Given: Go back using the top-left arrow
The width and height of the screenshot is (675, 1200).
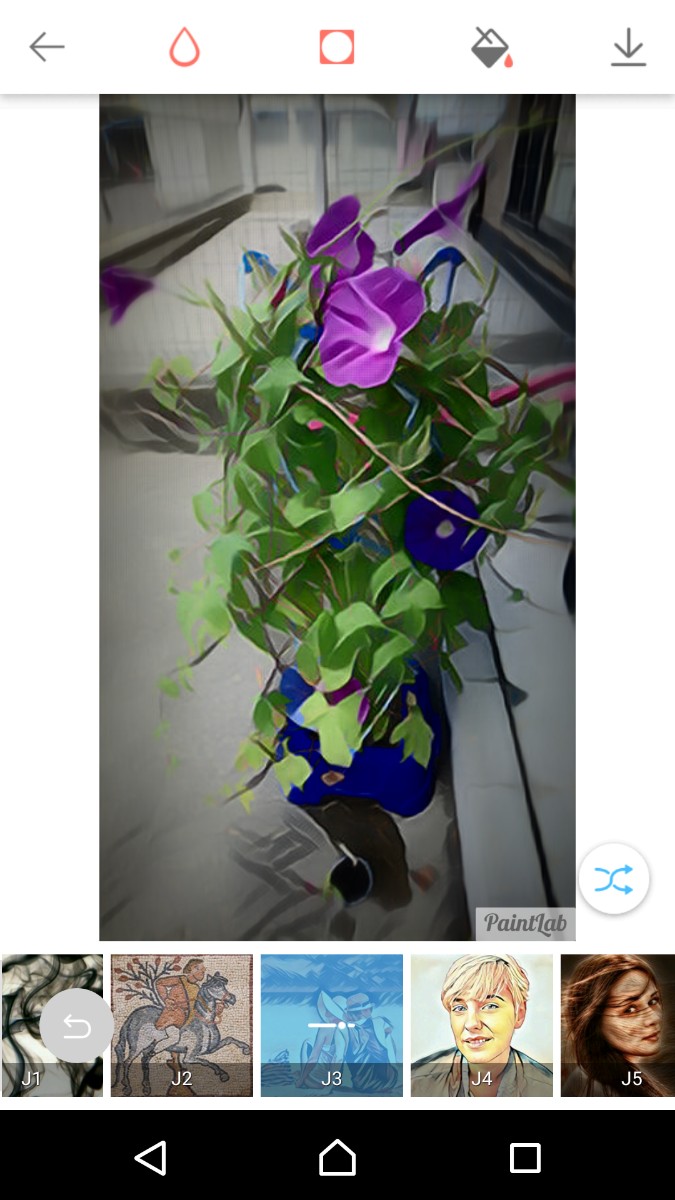Looking at the screenshot, I should (47, 47).
